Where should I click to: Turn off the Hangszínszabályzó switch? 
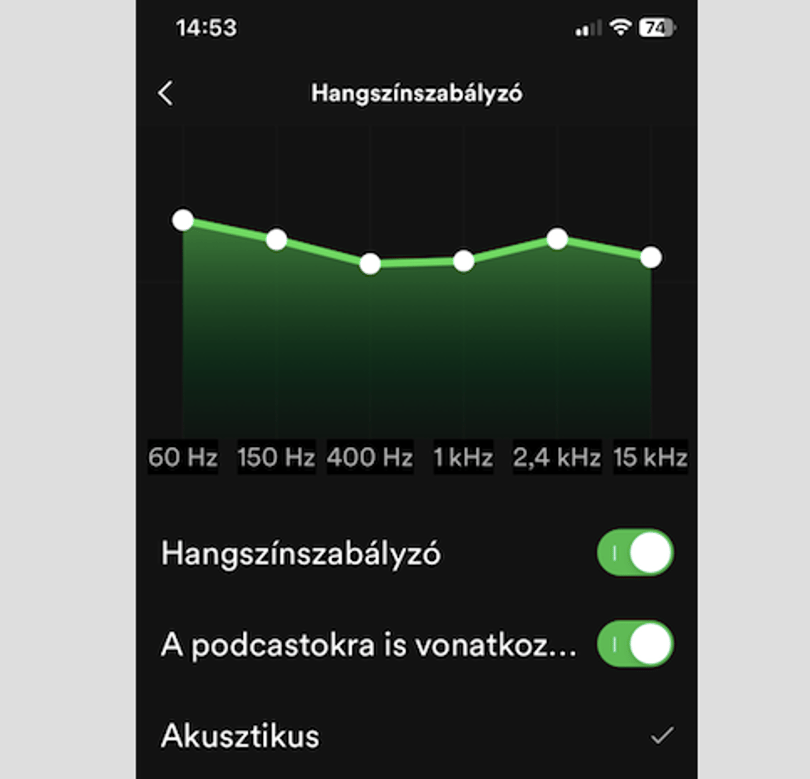point(635,553)
